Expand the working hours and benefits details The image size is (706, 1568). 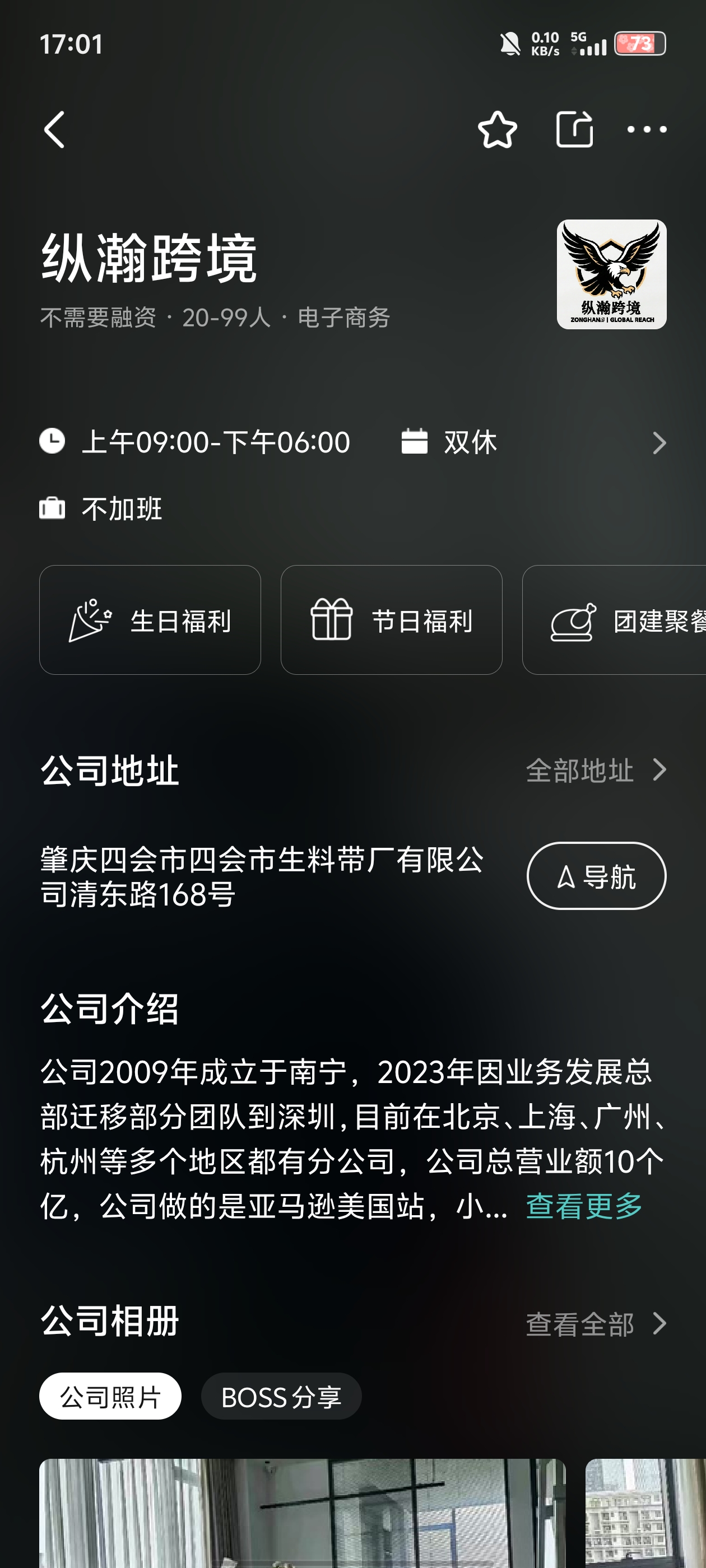tap(658, 442)
